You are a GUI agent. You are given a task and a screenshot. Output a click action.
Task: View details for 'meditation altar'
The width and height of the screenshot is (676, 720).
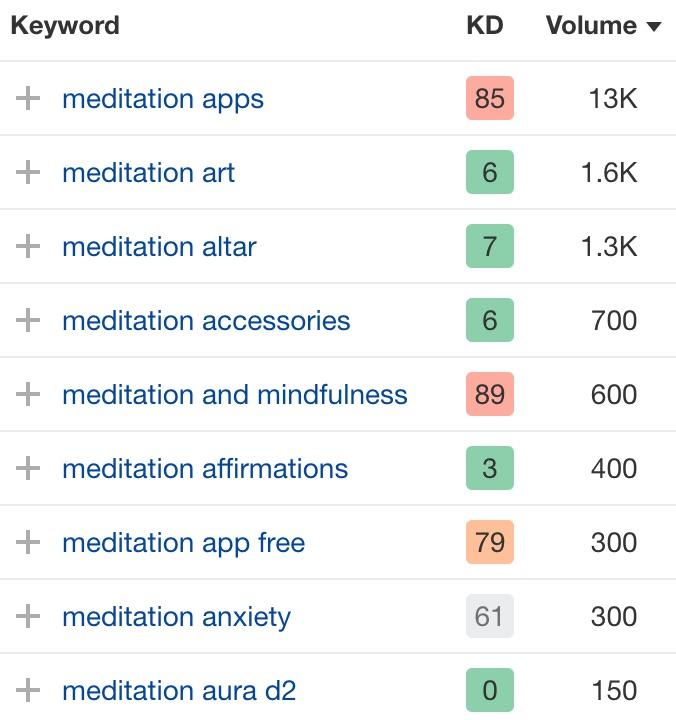(x=159, y=247)
